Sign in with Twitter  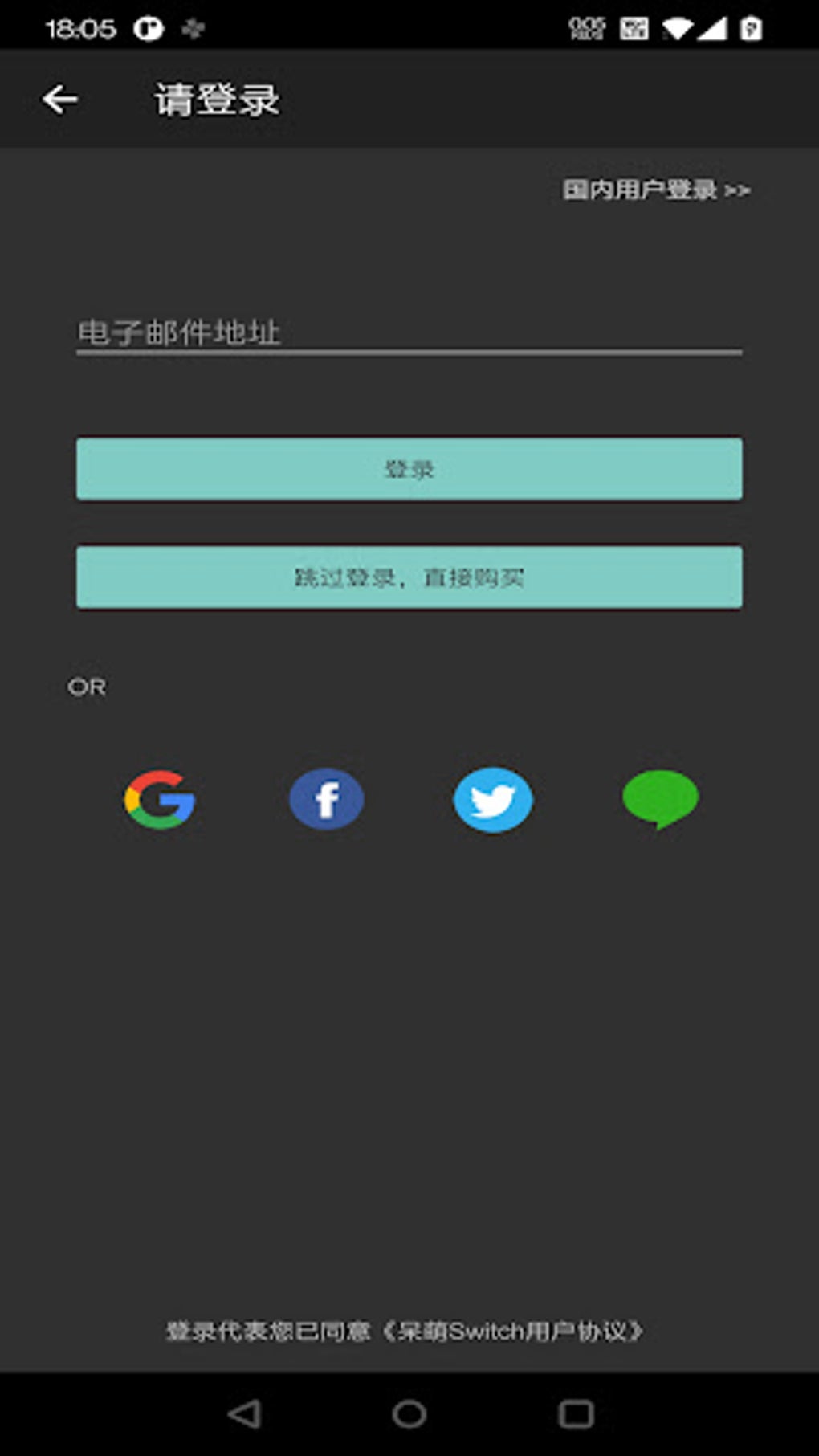pyautogui.click(x=492, y=799)
